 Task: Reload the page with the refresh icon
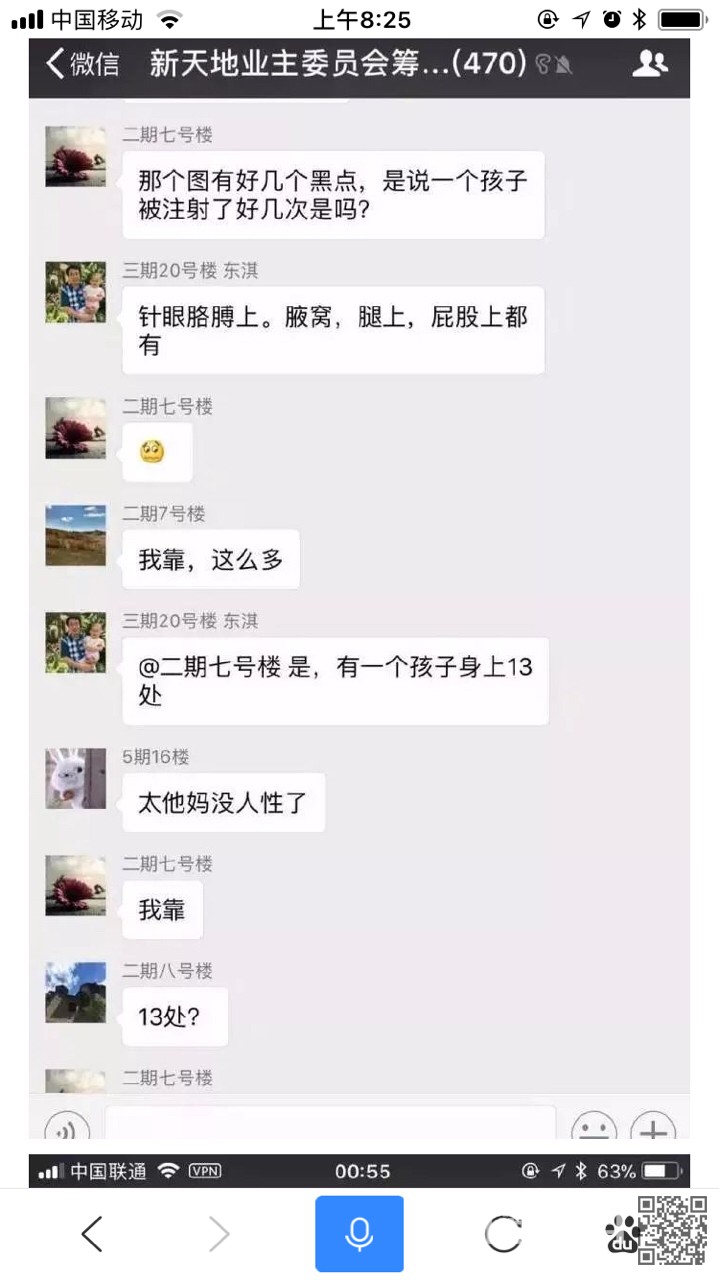(503, 1235)
